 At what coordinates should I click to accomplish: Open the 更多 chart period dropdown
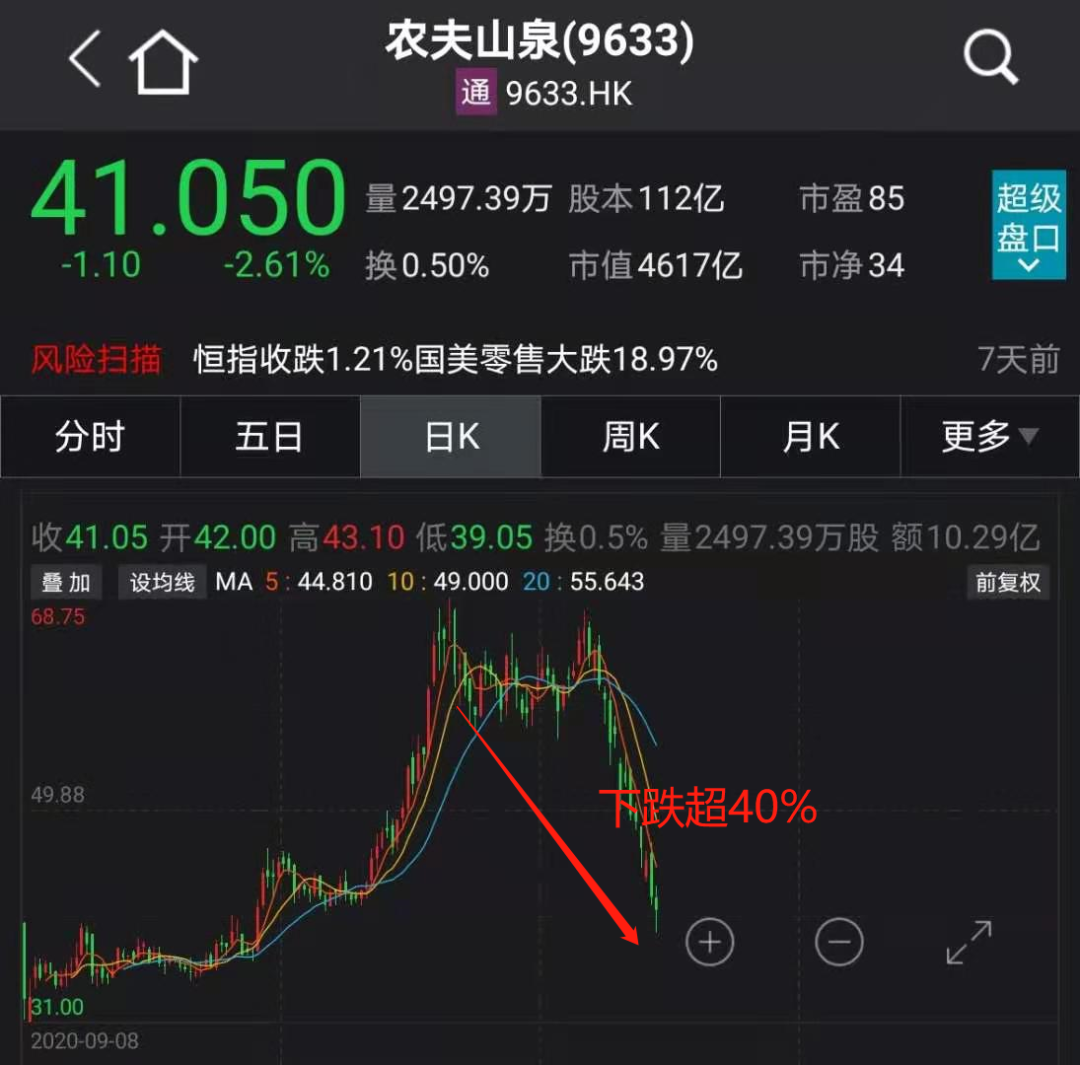989,437
